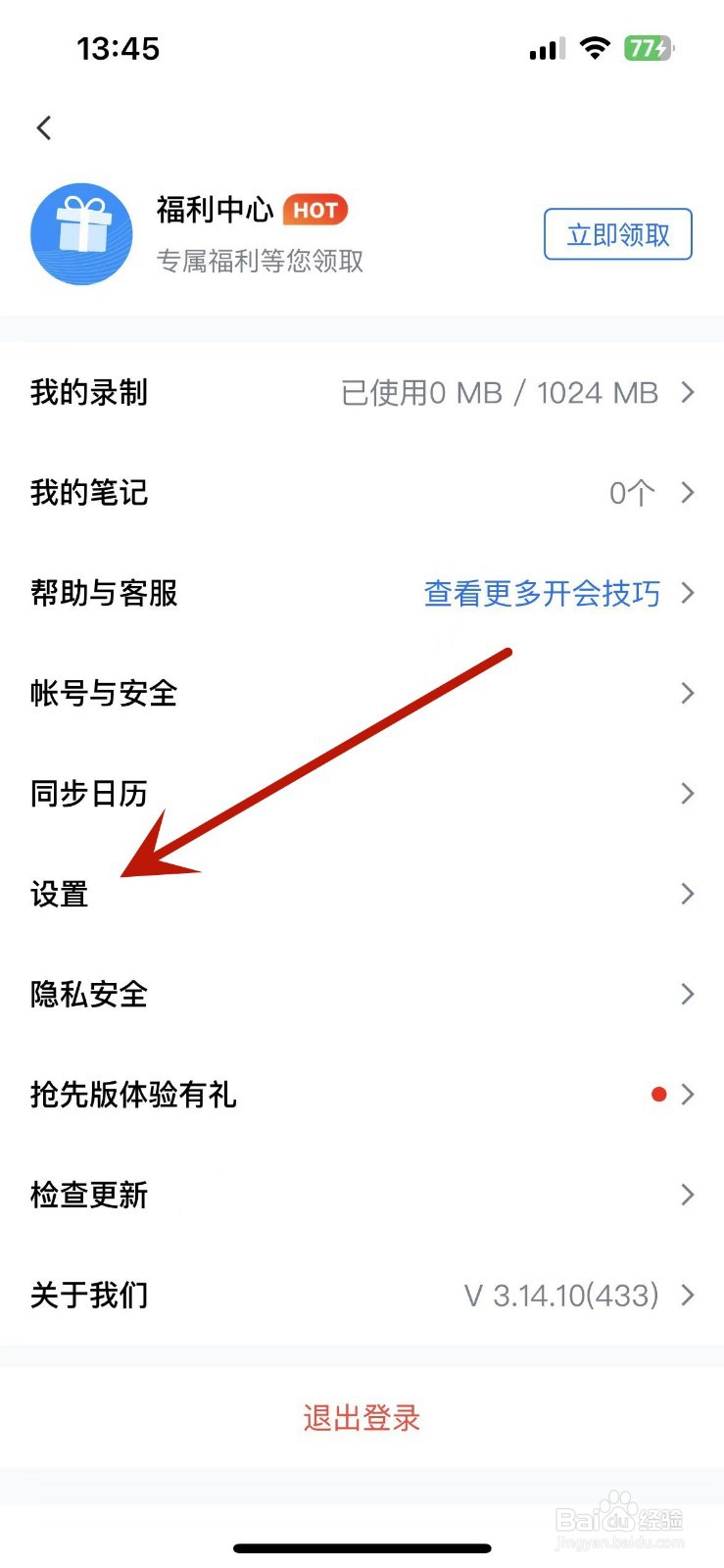
Task: Open 关于我们 showing version 3.14.10
Action: point(88,1295)
